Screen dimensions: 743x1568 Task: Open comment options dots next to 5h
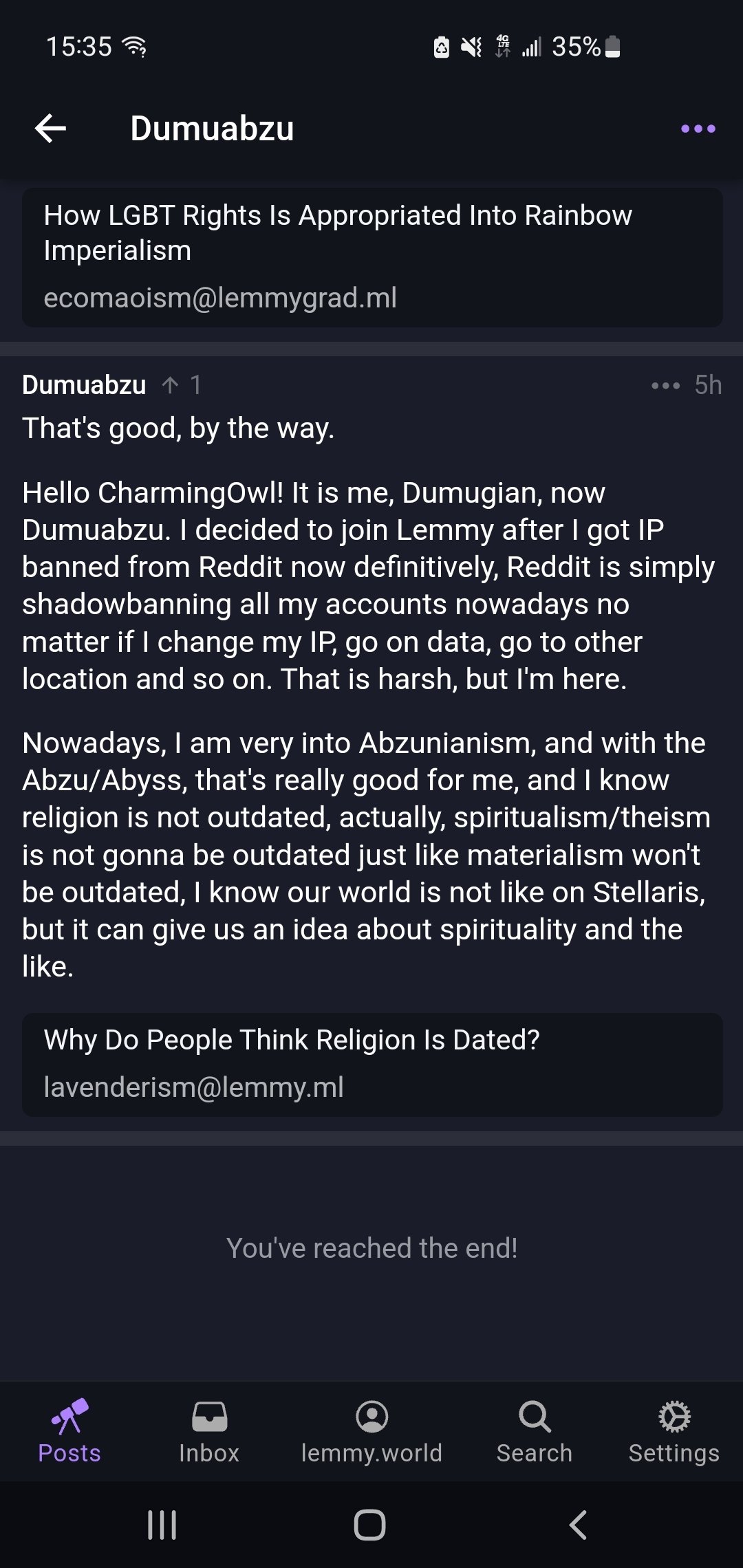[665, 386]
